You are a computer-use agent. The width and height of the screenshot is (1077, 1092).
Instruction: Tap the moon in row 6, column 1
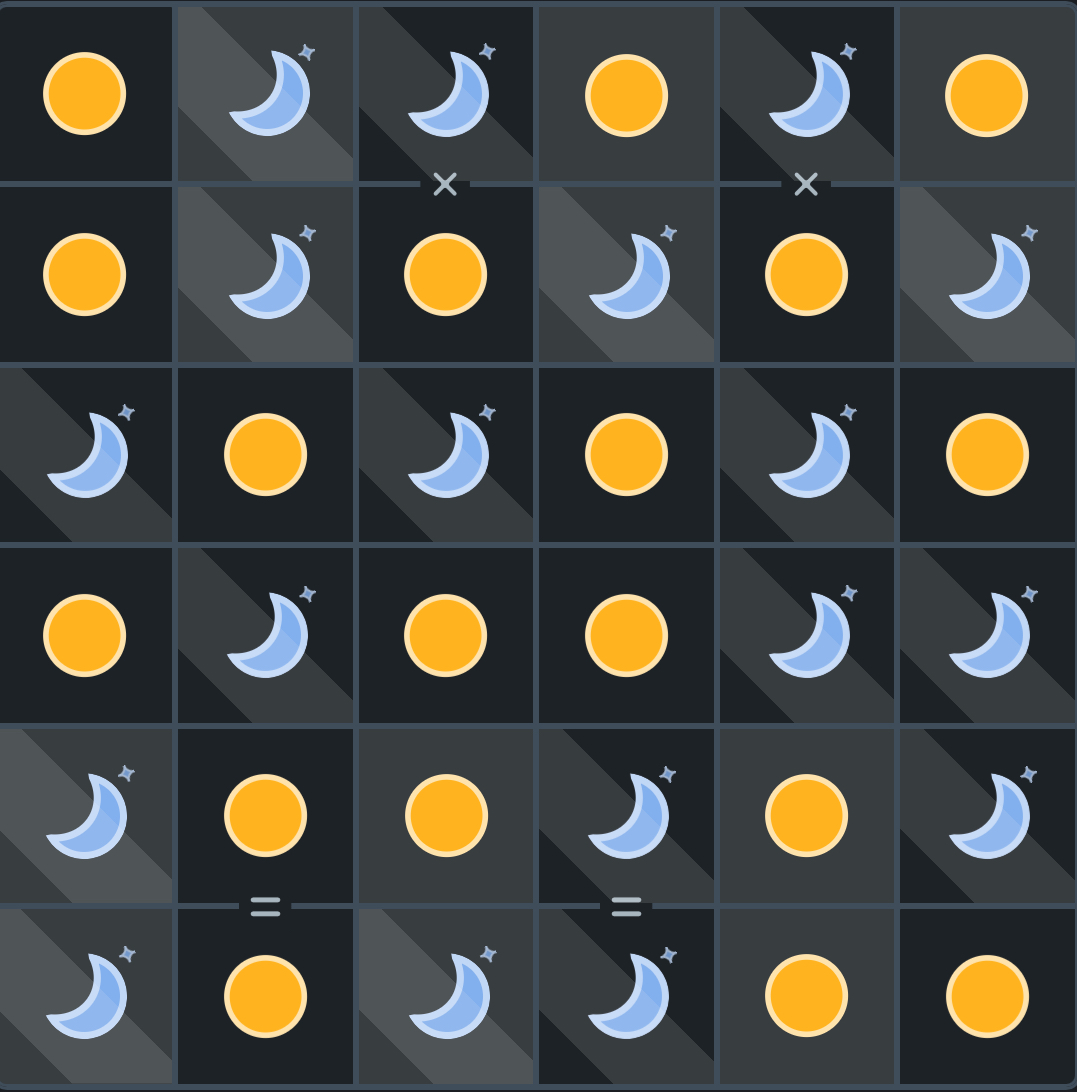click(86, 996)
